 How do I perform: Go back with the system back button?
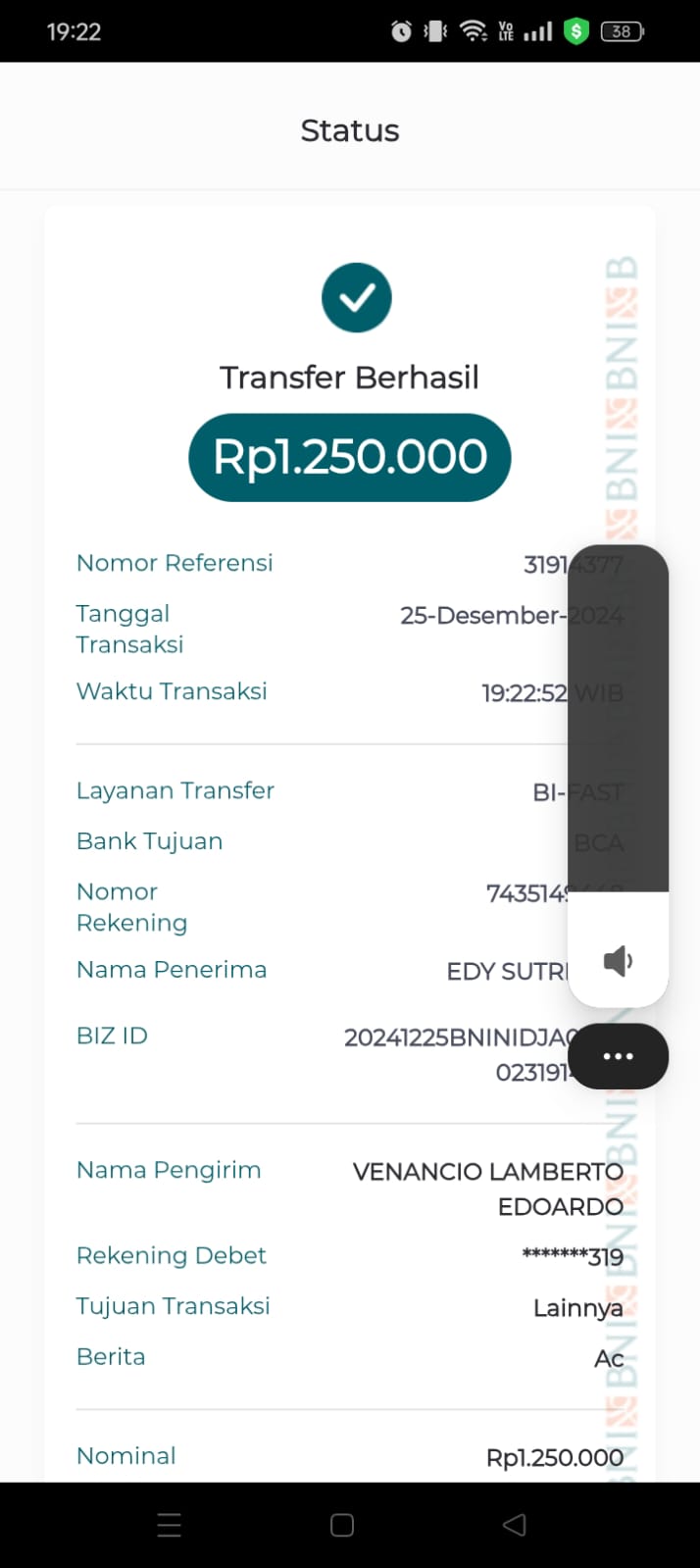click(x=514, y=1525)
